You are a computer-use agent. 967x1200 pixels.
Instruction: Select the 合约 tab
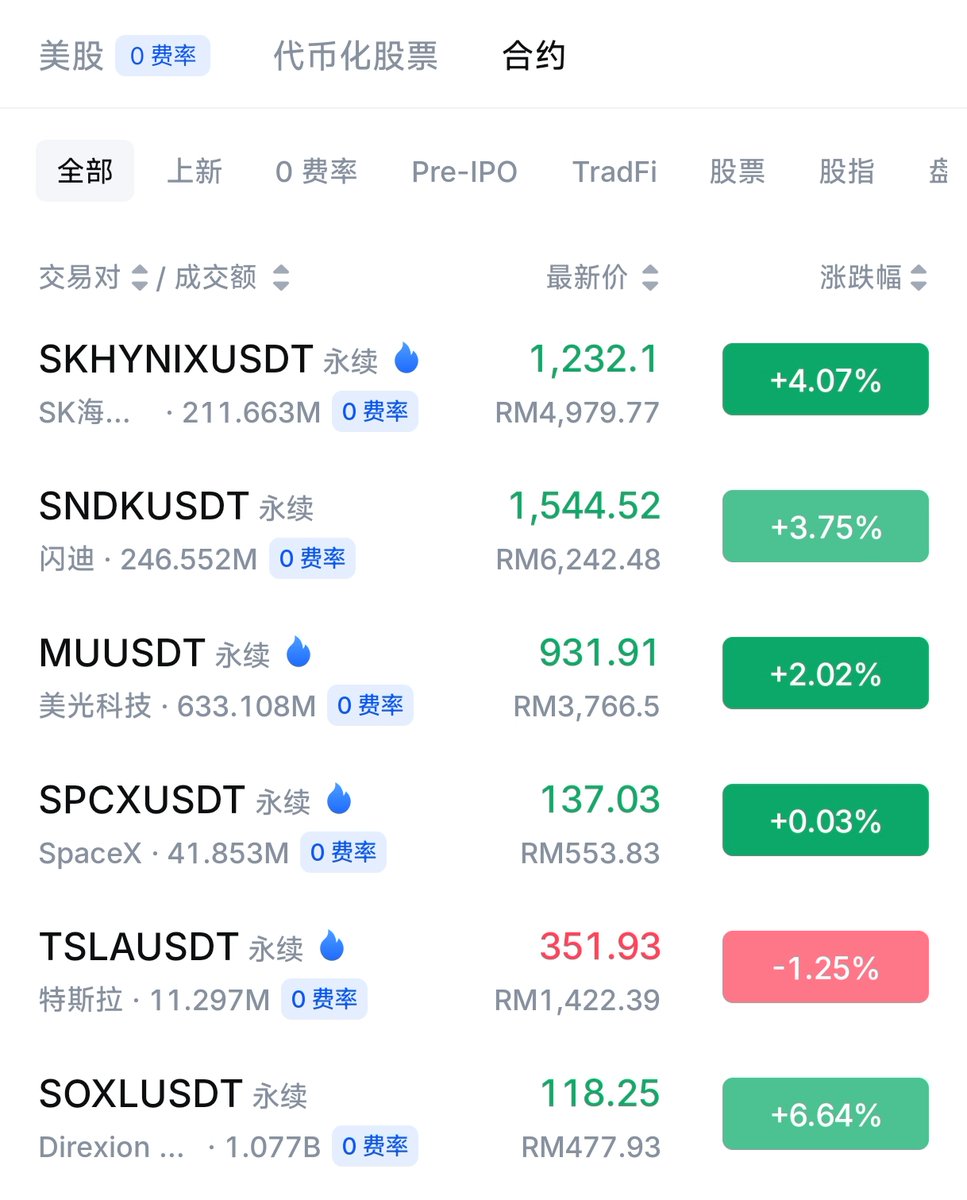point(534,56)
